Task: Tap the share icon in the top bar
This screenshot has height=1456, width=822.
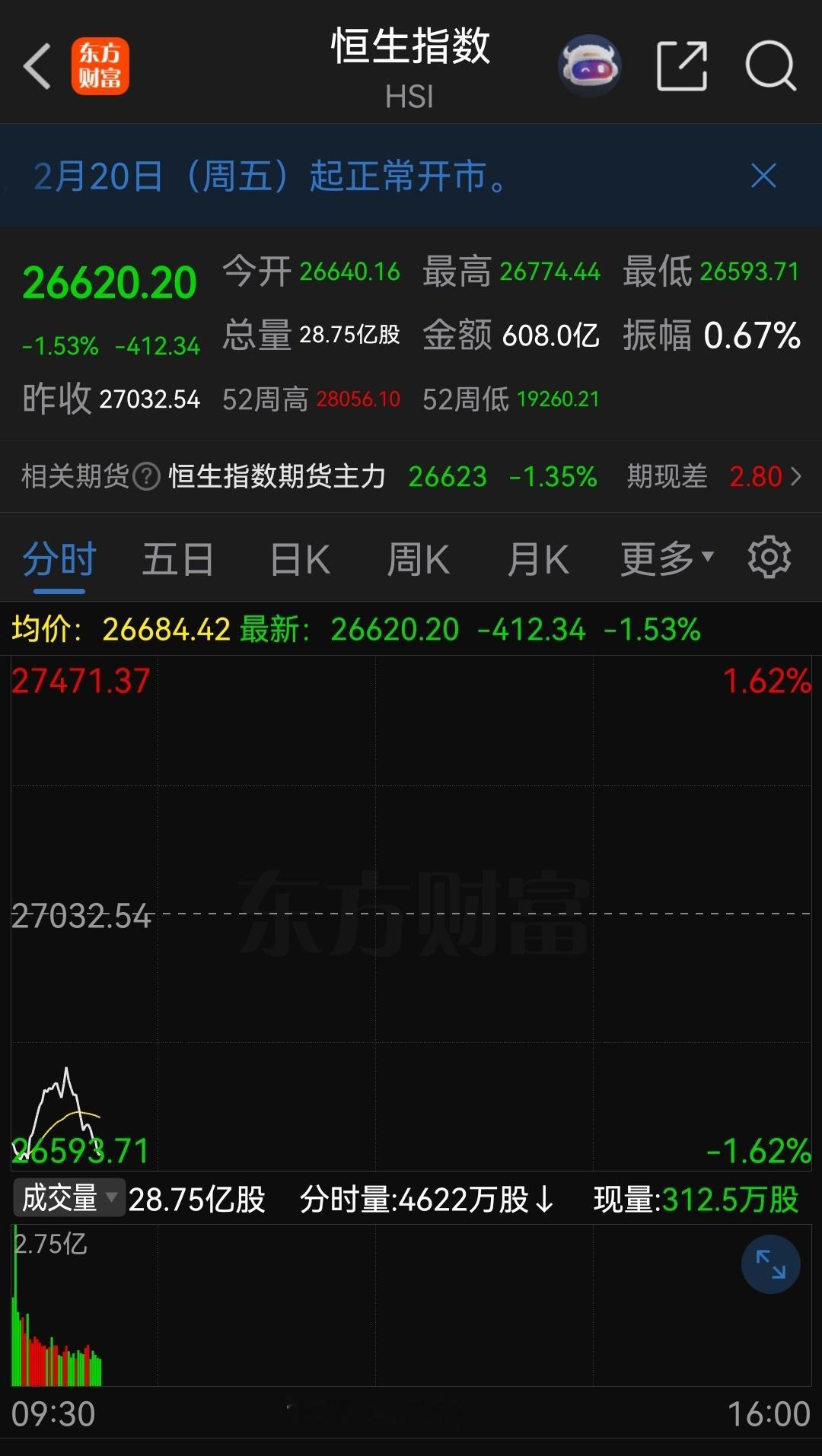Action: coord(683,66)
